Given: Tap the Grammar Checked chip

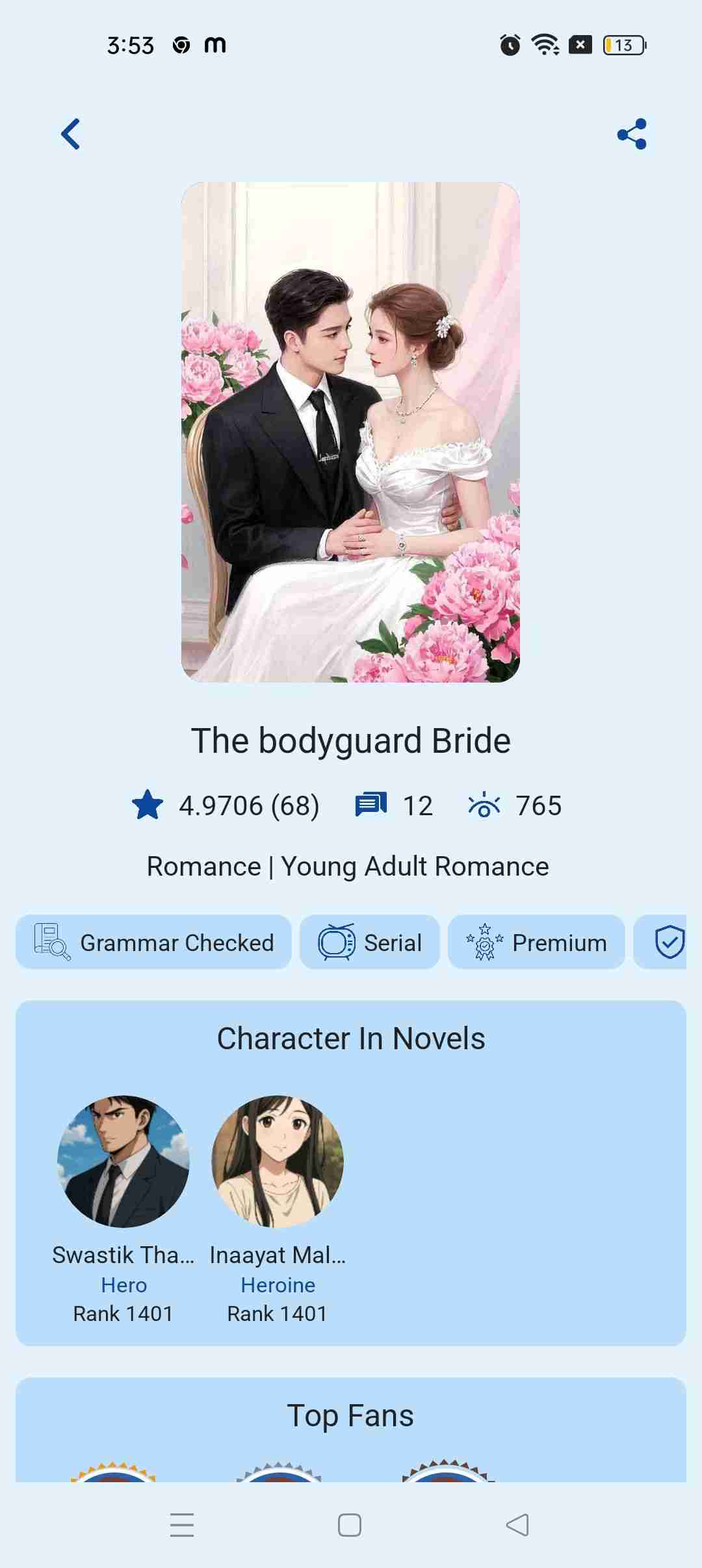Looking at the screenshot, I should point(153,942).
